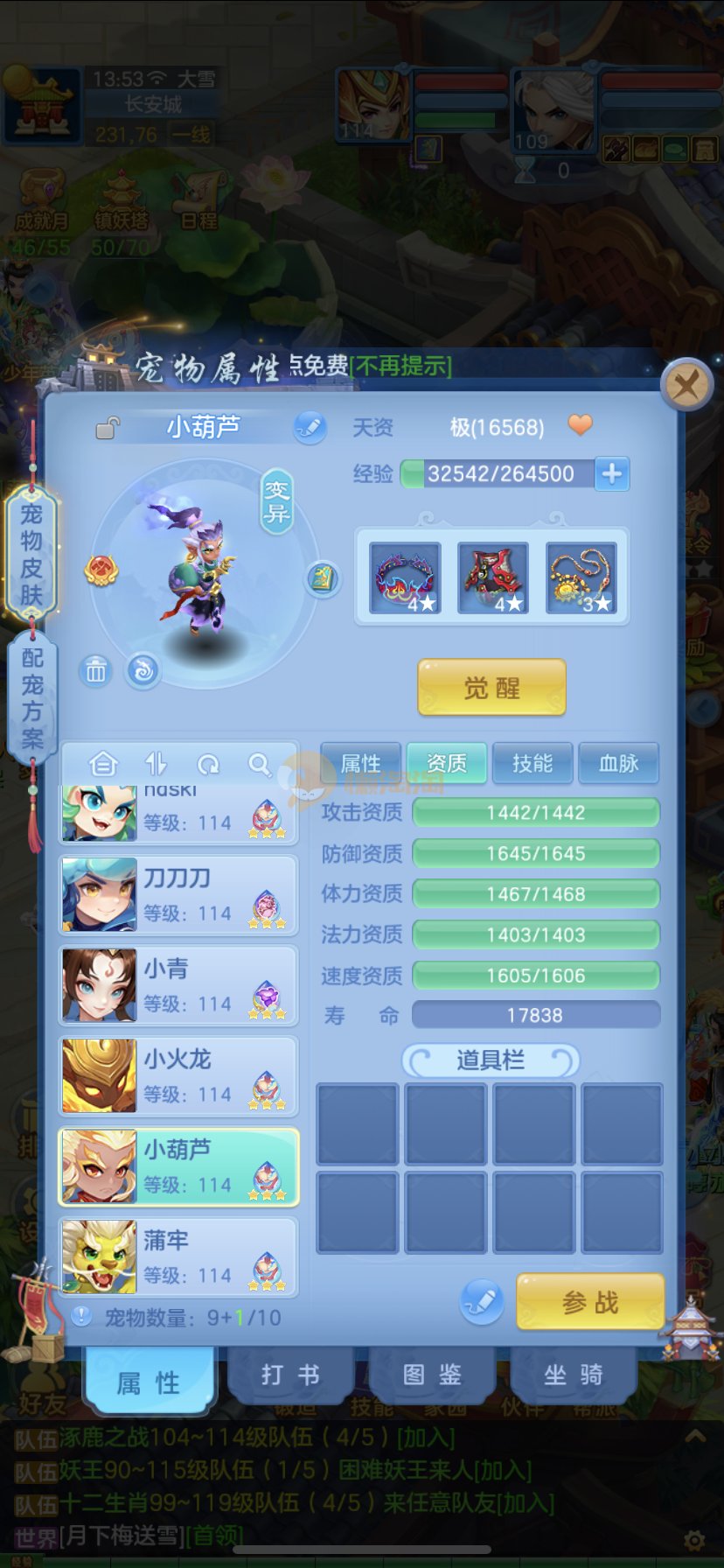Tap the 觉醒 awaken button

pos(492,688)
